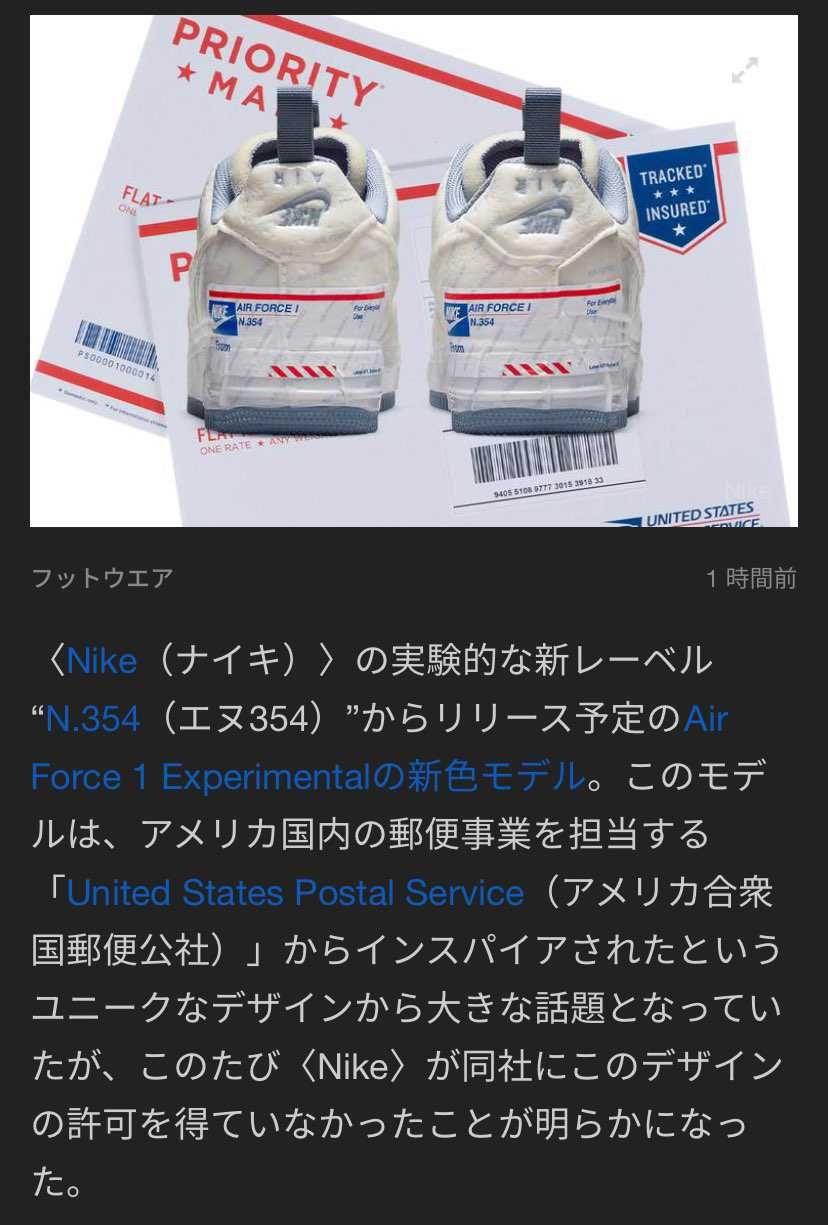
Task: Enlarge the Priority Mail sneaker photo
Action: (x=414, y=270)
